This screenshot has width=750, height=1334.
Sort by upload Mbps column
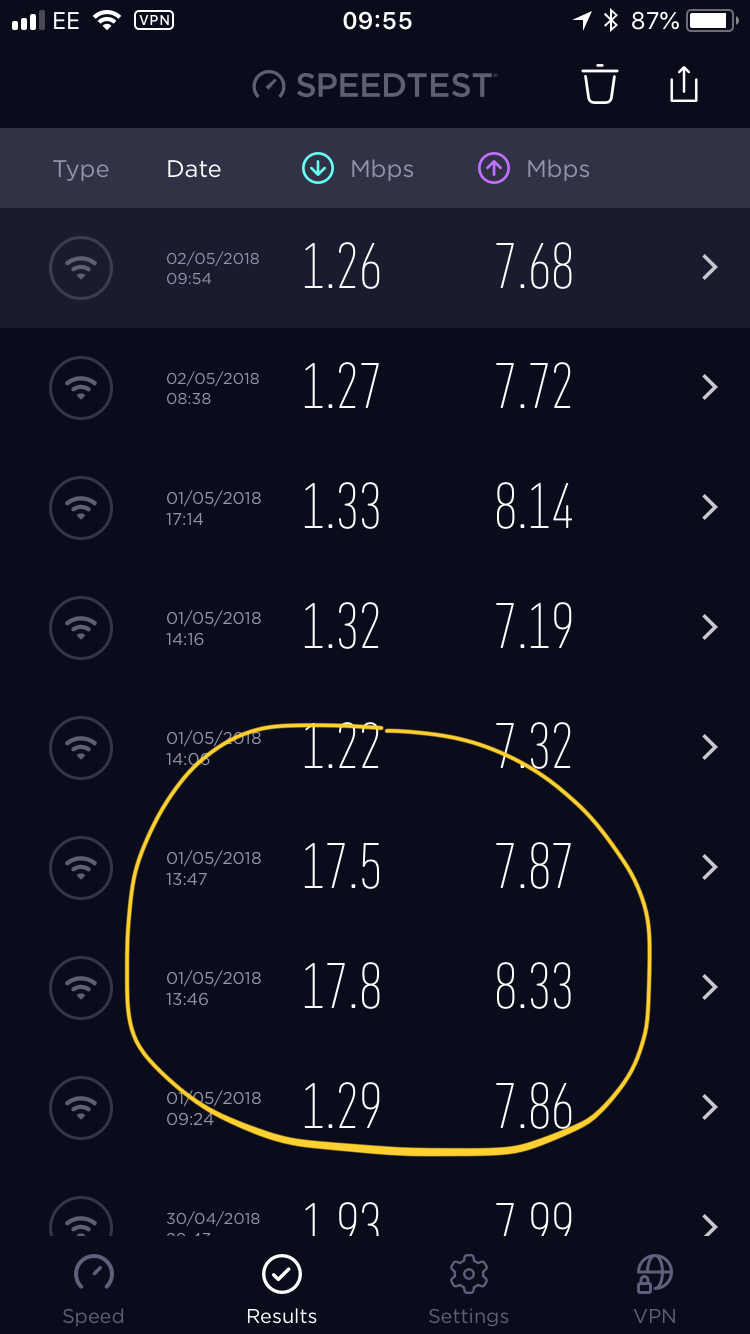[x=534, y=169]
